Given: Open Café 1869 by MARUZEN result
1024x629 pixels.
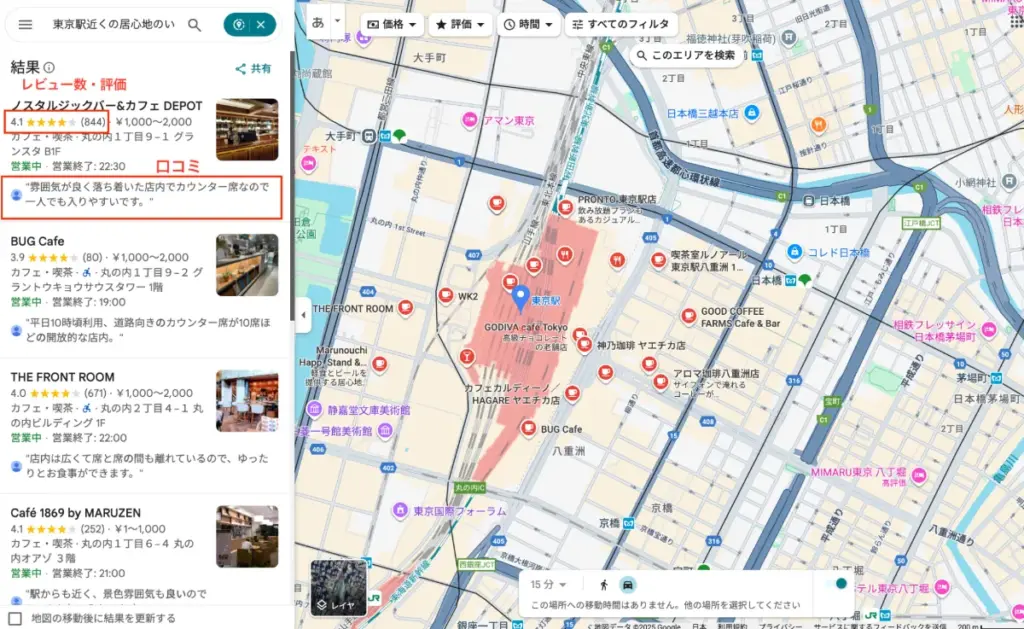Looking at the screenshot, I should click(x=76, y=513).
